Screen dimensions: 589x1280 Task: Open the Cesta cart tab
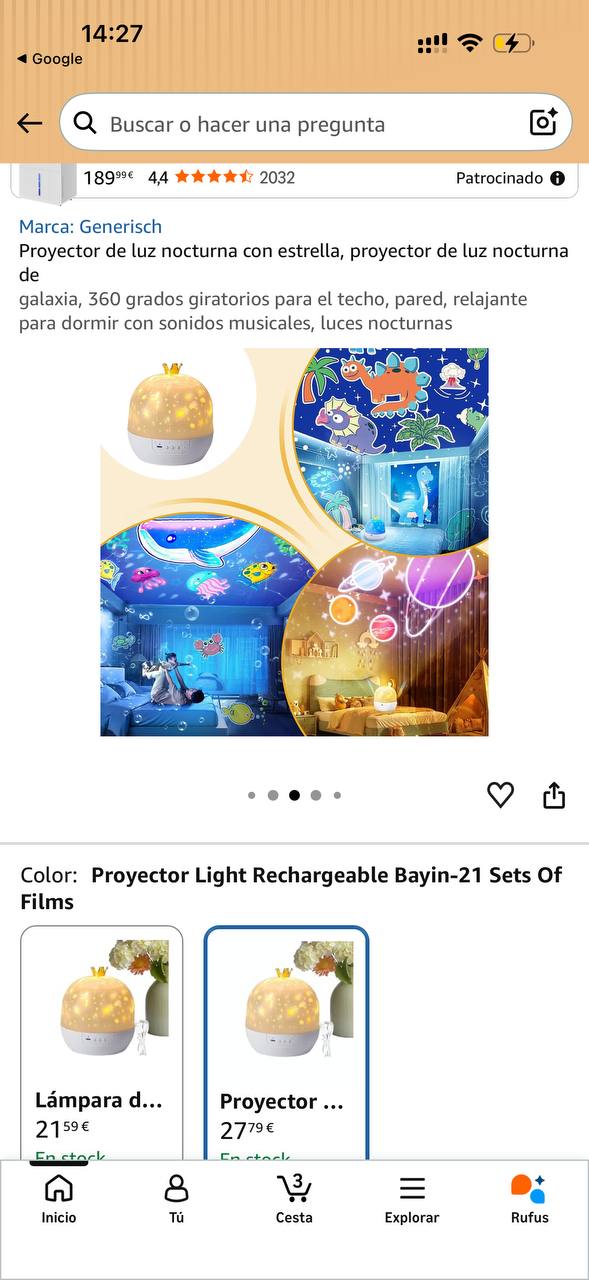click(294, 1199)
